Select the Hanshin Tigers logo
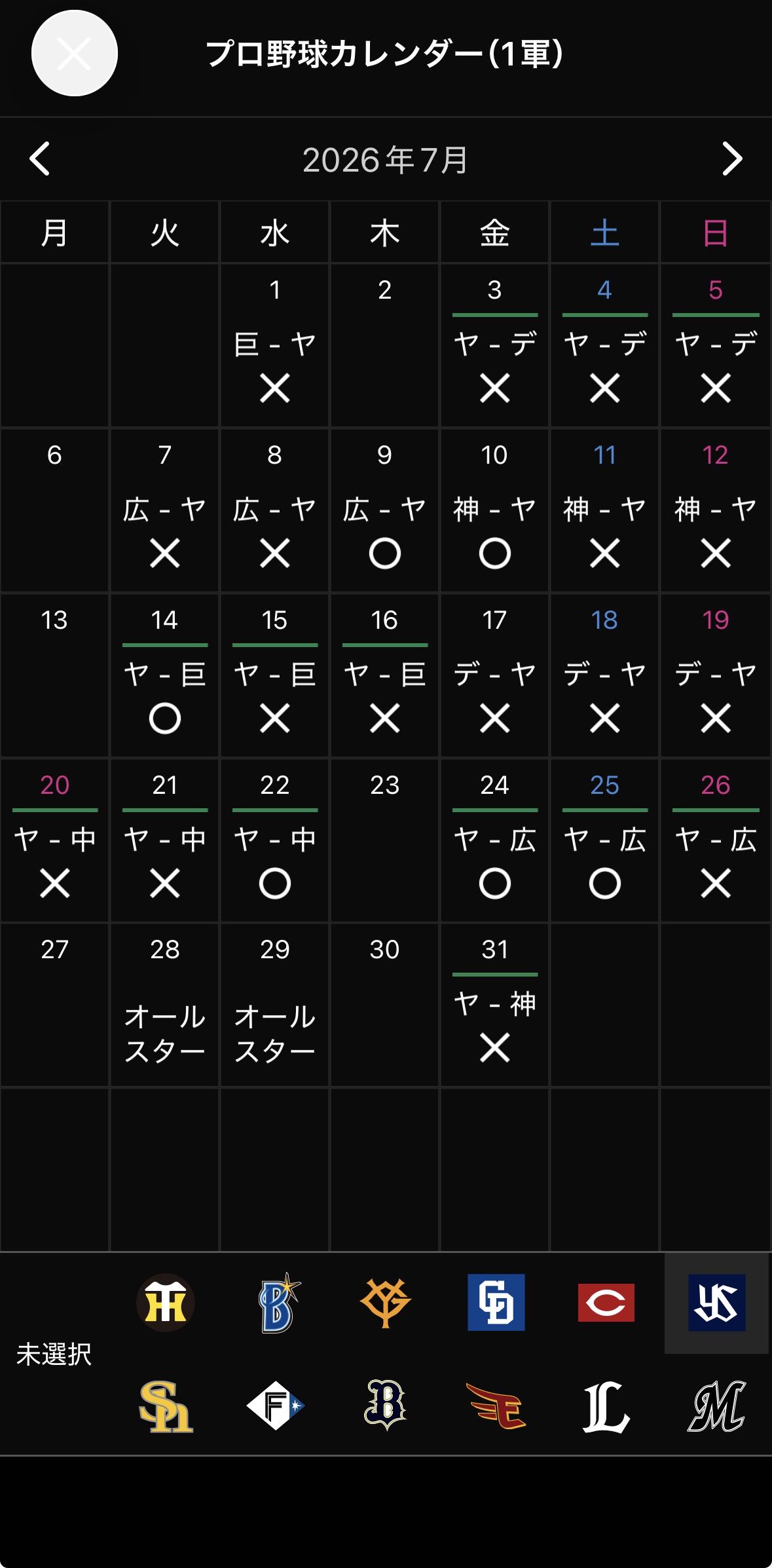The image size is (772, 1568). click(x=165, y=1302)
